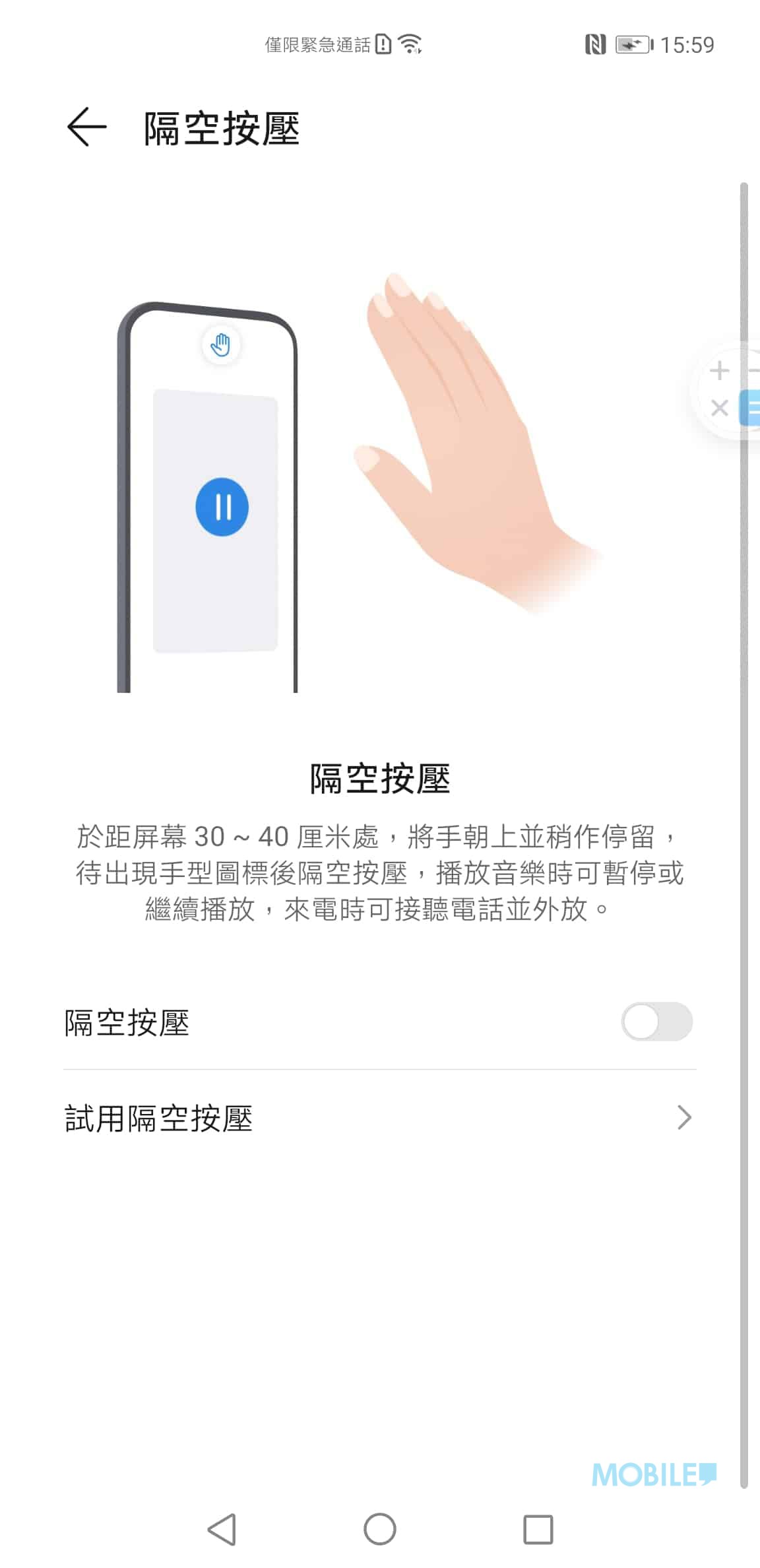
Task: Enable the 隔空按壓 switch
Action: click(656, 1022)
